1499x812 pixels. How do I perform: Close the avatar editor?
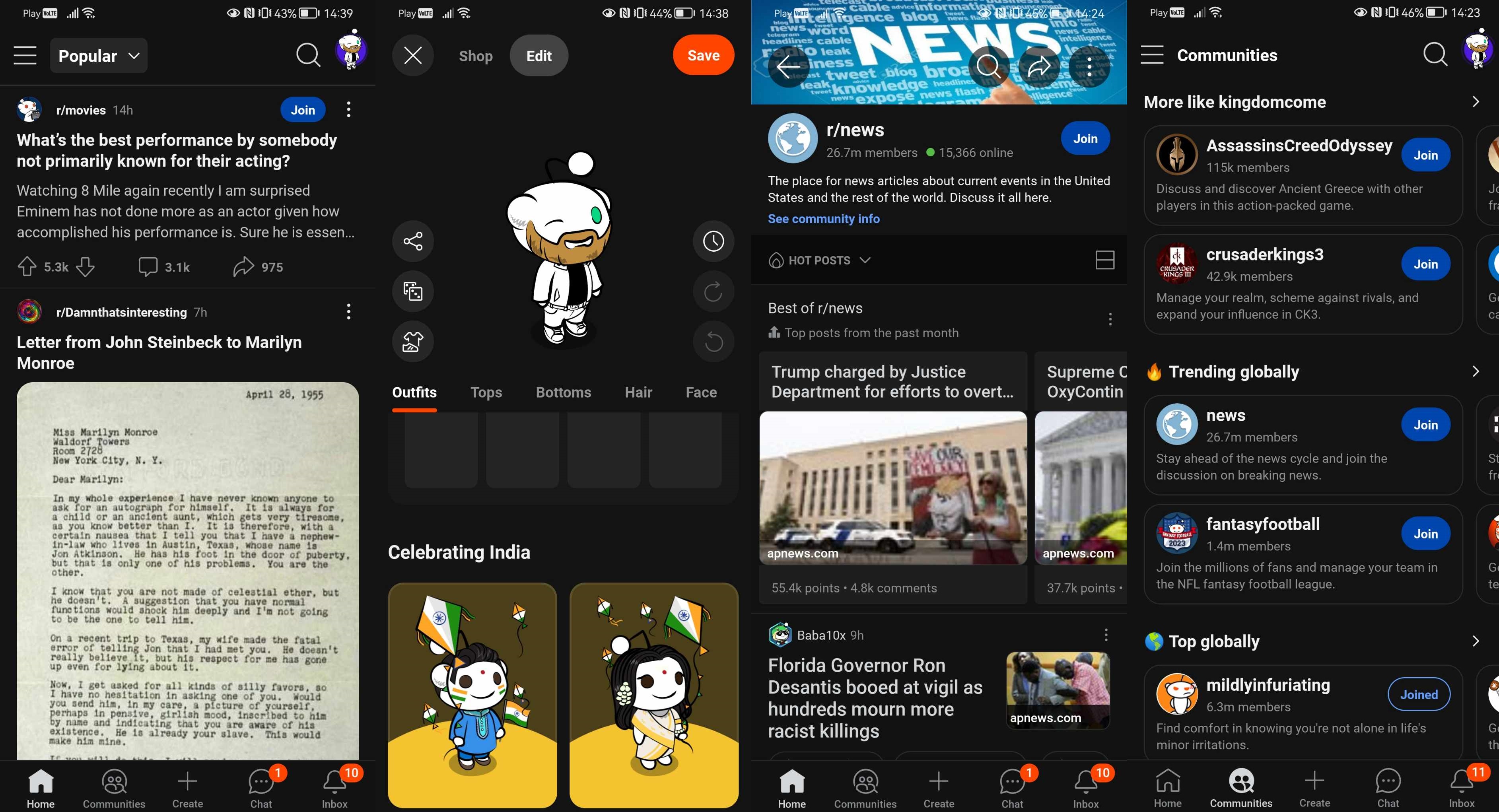412,56
